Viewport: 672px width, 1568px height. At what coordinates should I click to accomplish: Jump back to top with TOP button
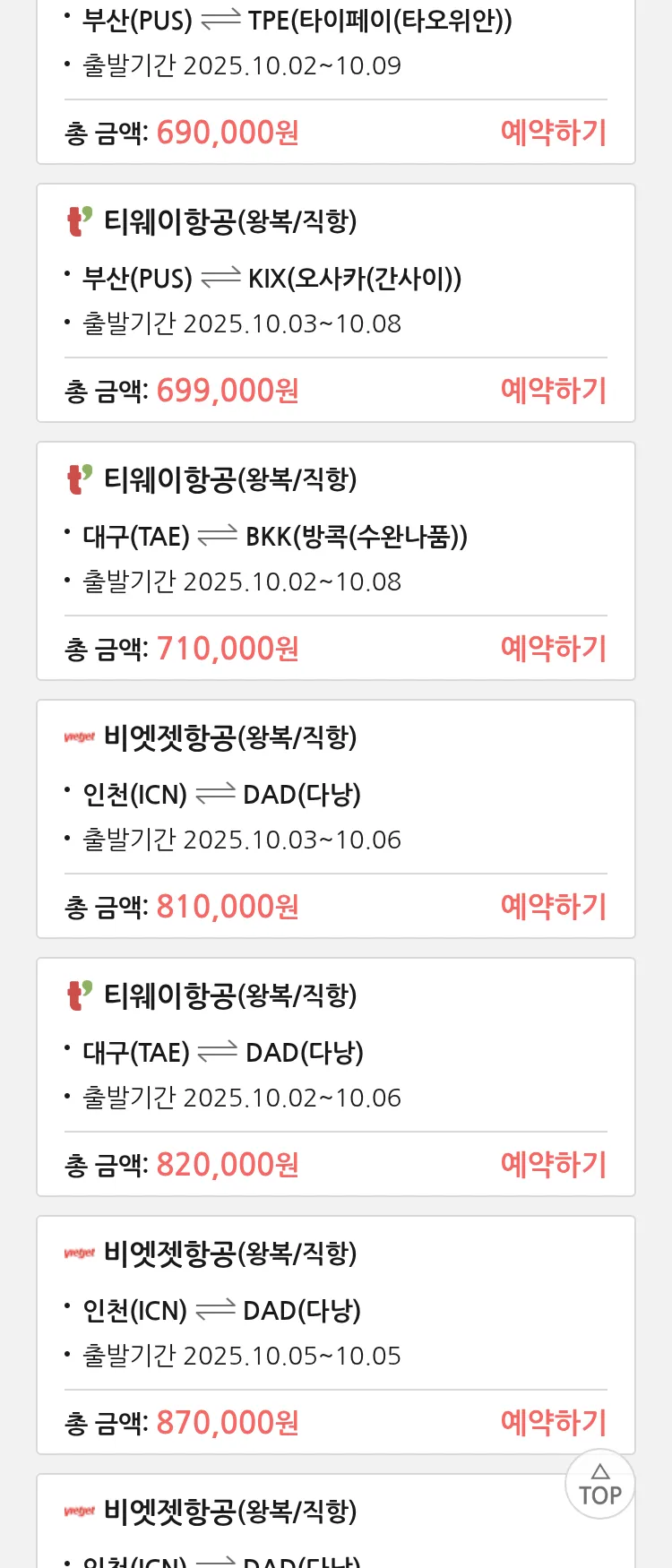click(x=599, y=1485)
